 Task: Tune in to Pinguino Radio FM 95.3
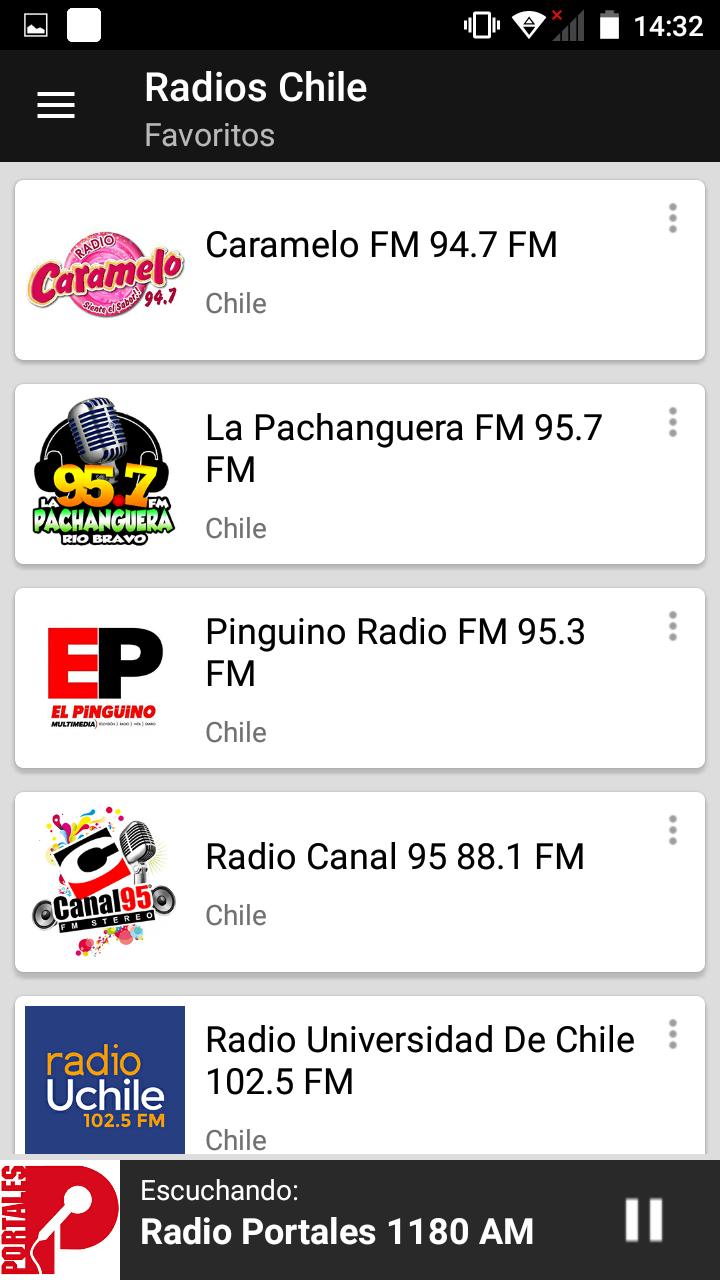[x=360, y=678]
